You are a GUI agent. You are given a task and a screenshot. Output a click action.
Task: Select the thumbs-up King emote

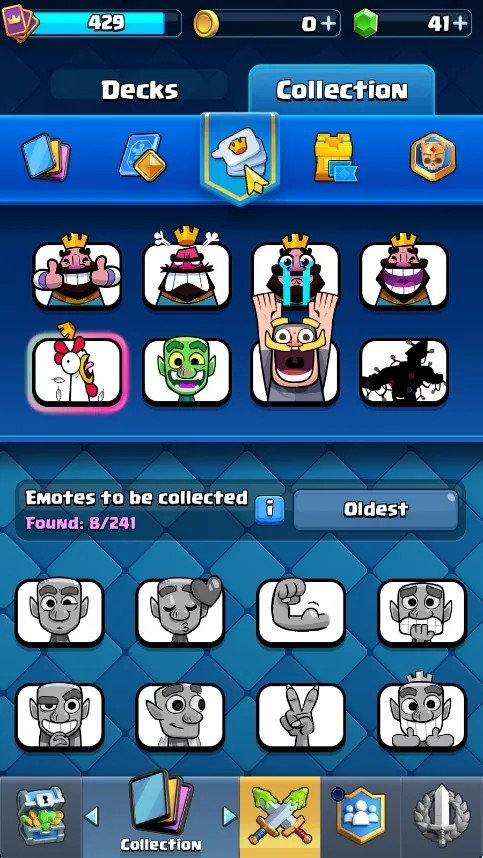[77, 270]
